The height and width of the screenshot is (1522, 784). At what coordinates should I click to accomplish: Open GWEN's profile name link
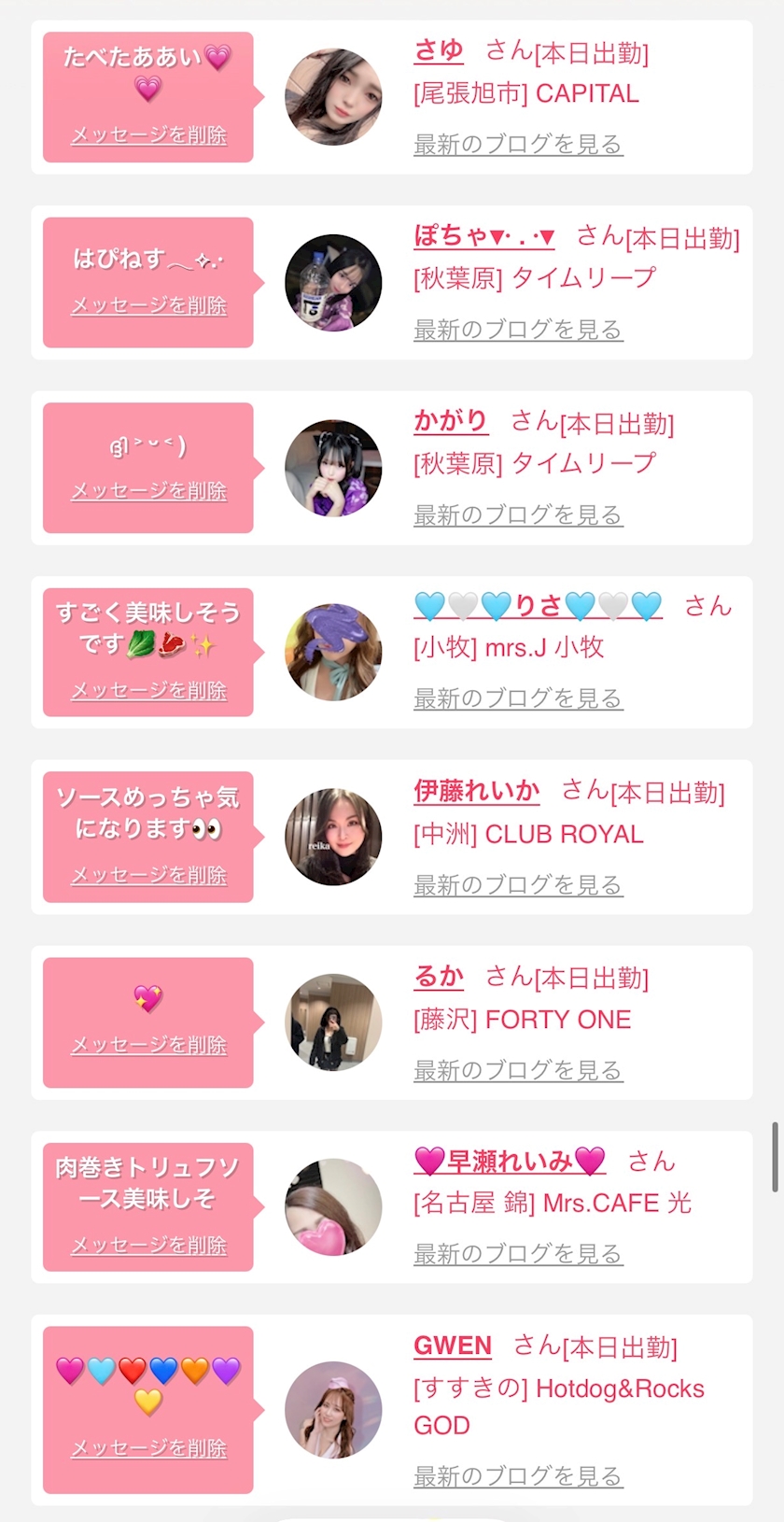coord(453,1346)
